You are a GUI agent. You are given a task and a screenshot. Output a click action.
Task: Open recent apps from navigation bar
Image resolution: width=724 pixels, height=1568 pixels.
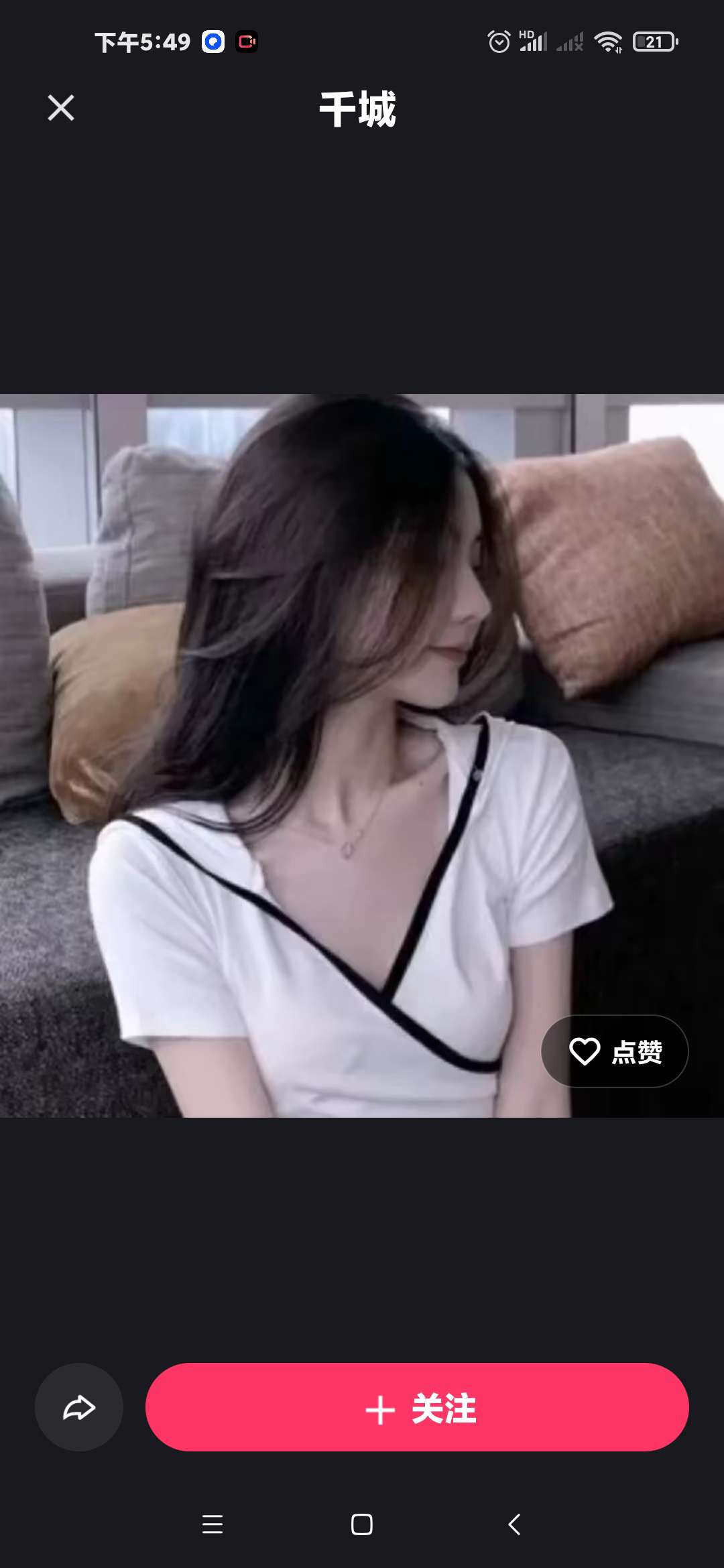(213, 1524)
